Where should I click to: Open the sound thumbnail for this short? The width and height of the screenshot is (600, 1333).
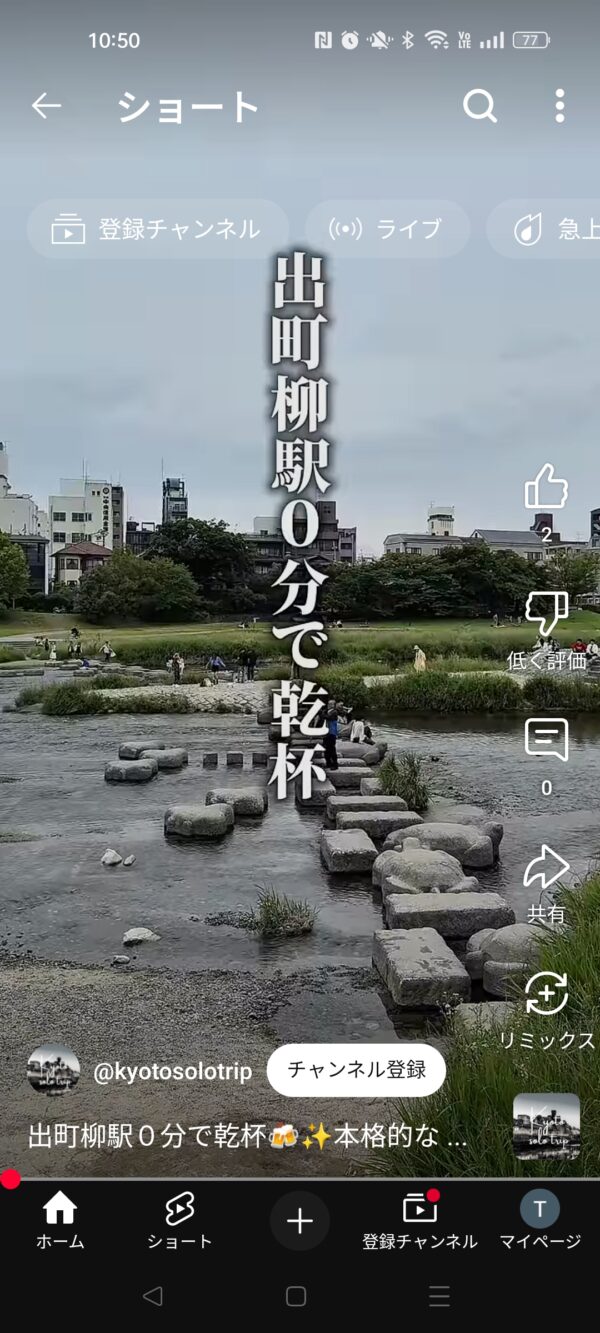[x=546, y=1126]
